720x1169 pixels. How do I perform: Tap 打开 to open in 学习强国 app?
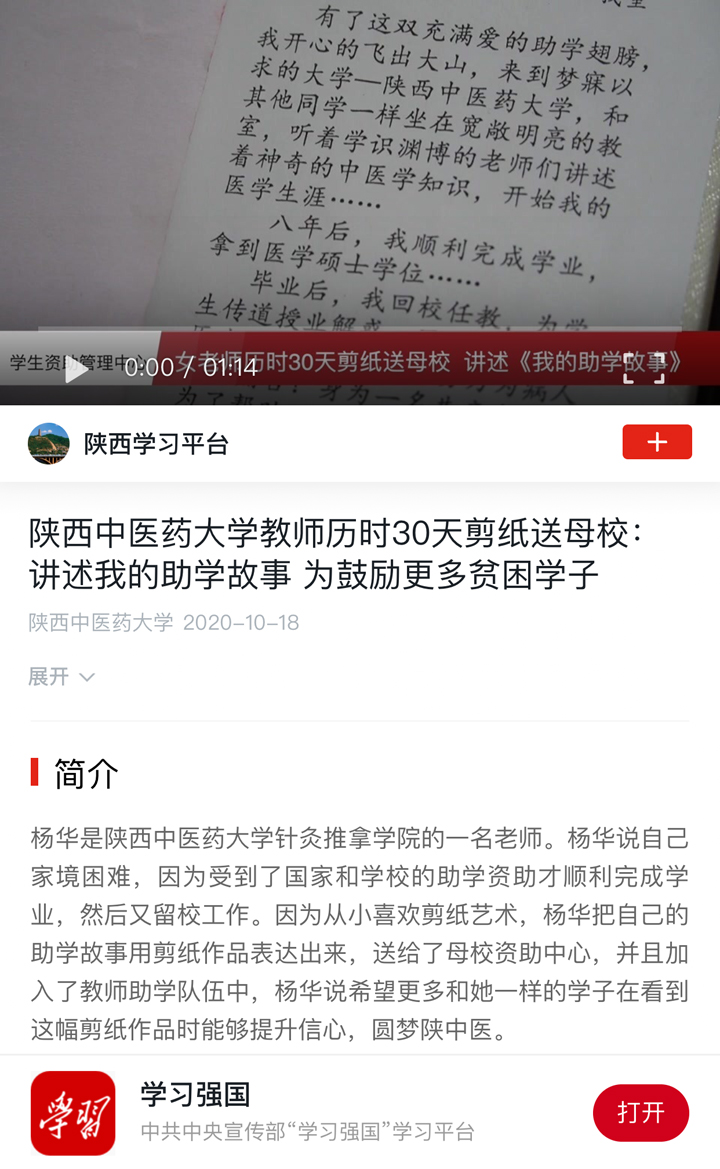coord(640,1112)
